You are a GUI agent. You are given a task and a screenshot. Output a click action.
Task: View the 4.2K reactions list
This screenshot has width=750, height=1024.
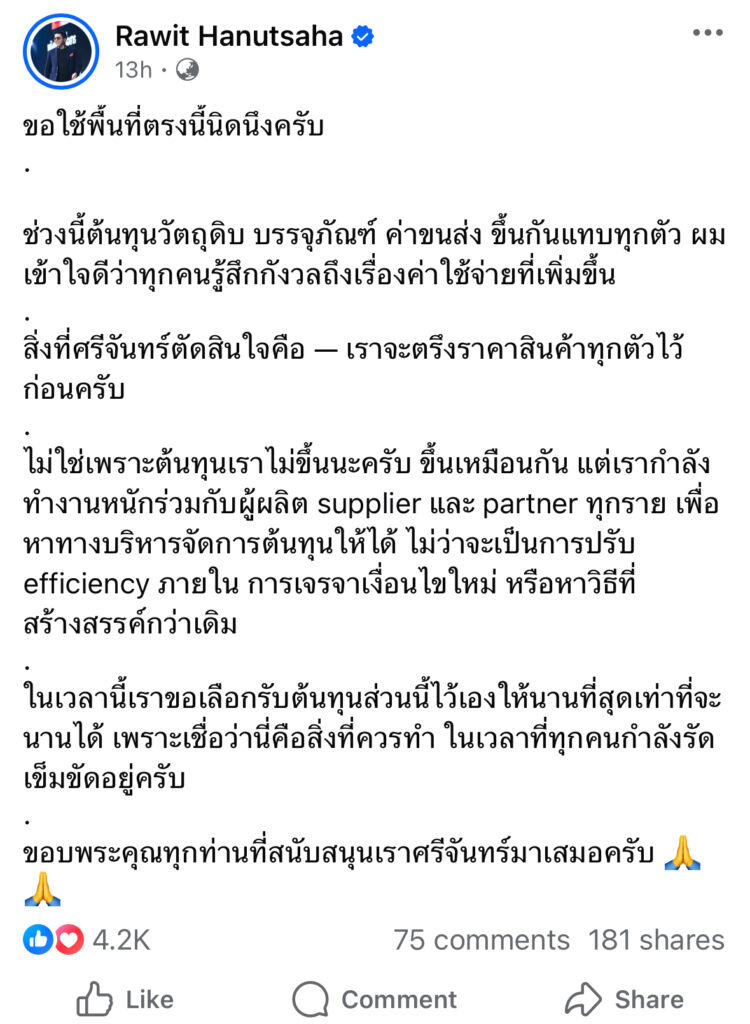click(x=88, y=940)
